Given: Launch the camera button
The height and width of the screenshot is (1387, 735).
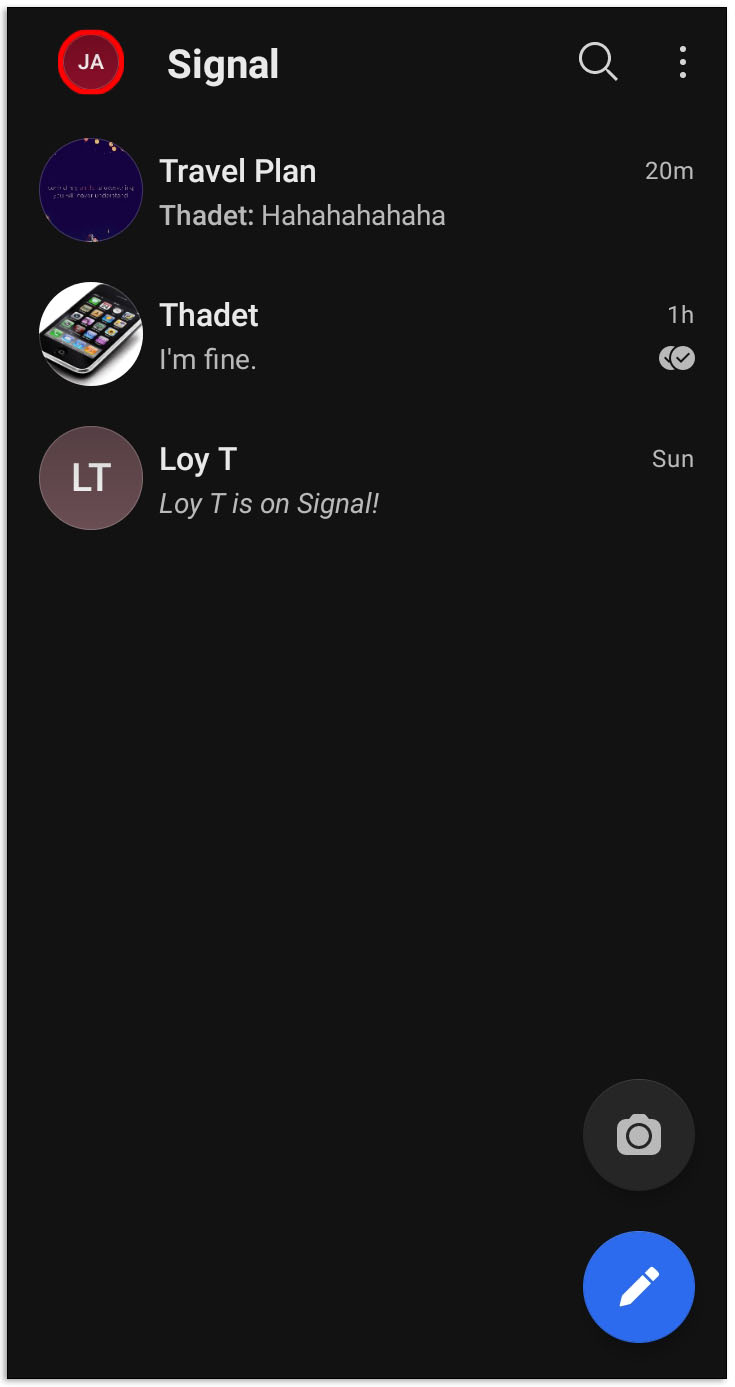Looking at the screenshot, I should (638, 1135).
